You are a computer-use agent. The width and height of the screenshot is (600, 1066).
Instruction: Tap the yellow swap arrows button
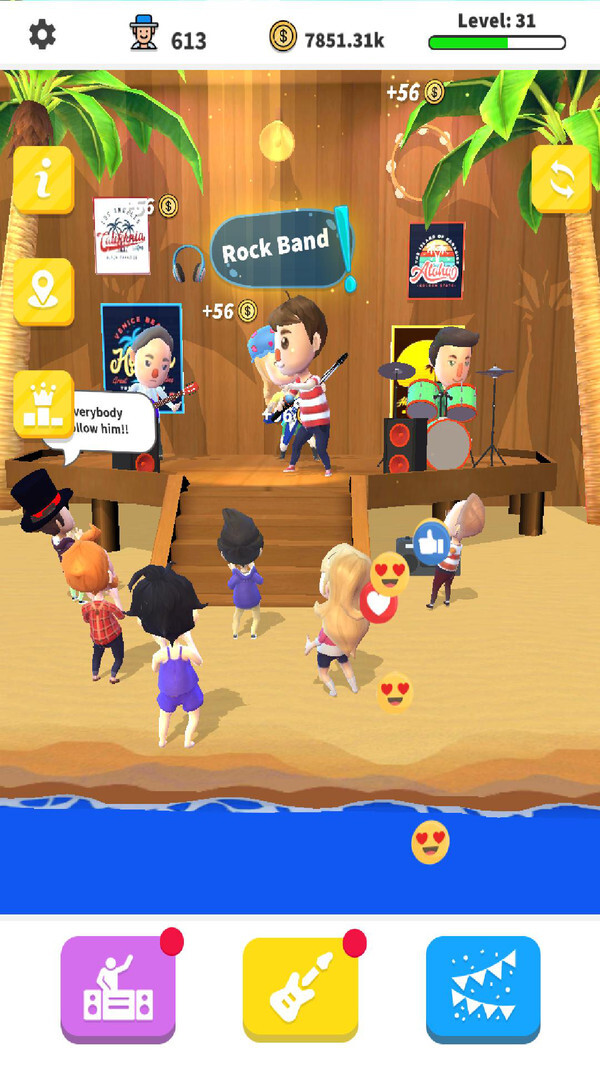coord(561,179)
